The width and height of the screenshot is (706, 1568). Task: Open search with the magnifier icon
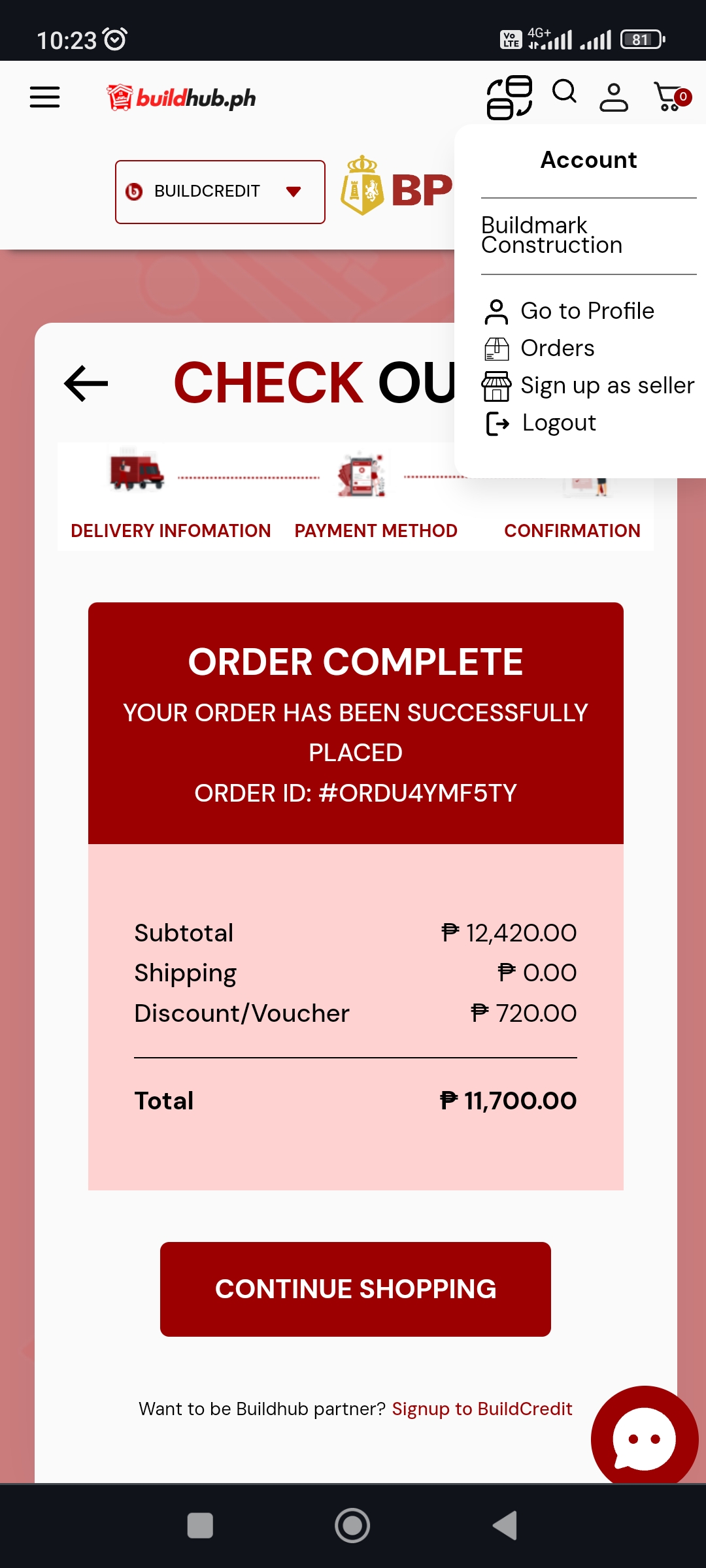pos(564,92)
